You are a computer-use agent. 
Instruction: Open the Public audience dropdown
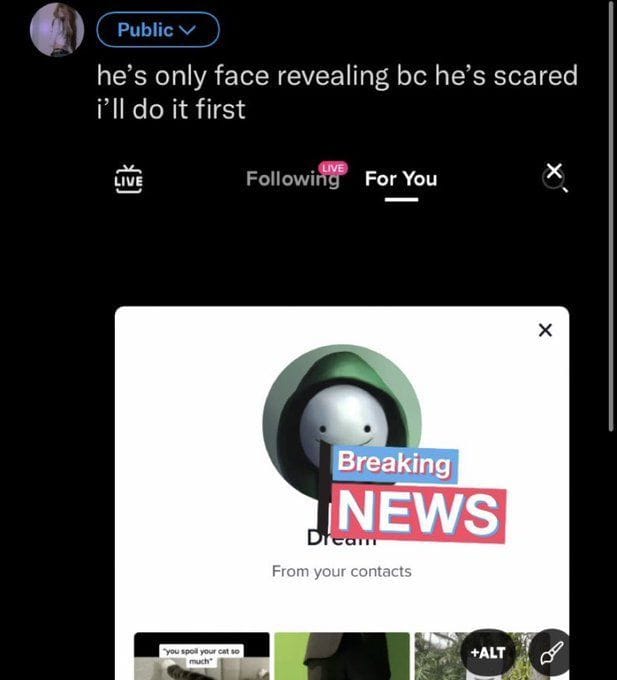point(157,30)
